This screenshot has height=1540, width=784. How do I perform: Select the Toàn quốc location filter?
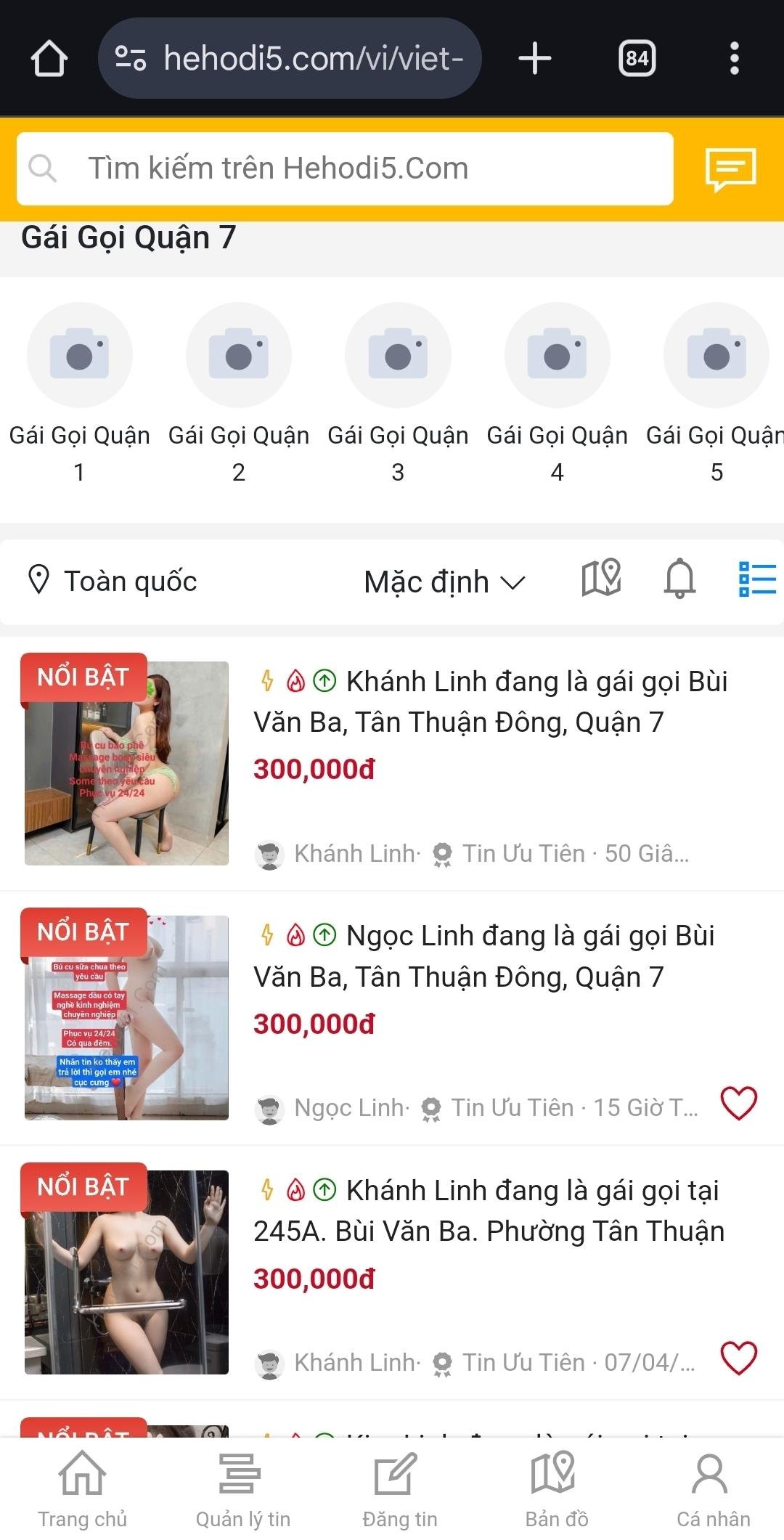tap(113, 581)
